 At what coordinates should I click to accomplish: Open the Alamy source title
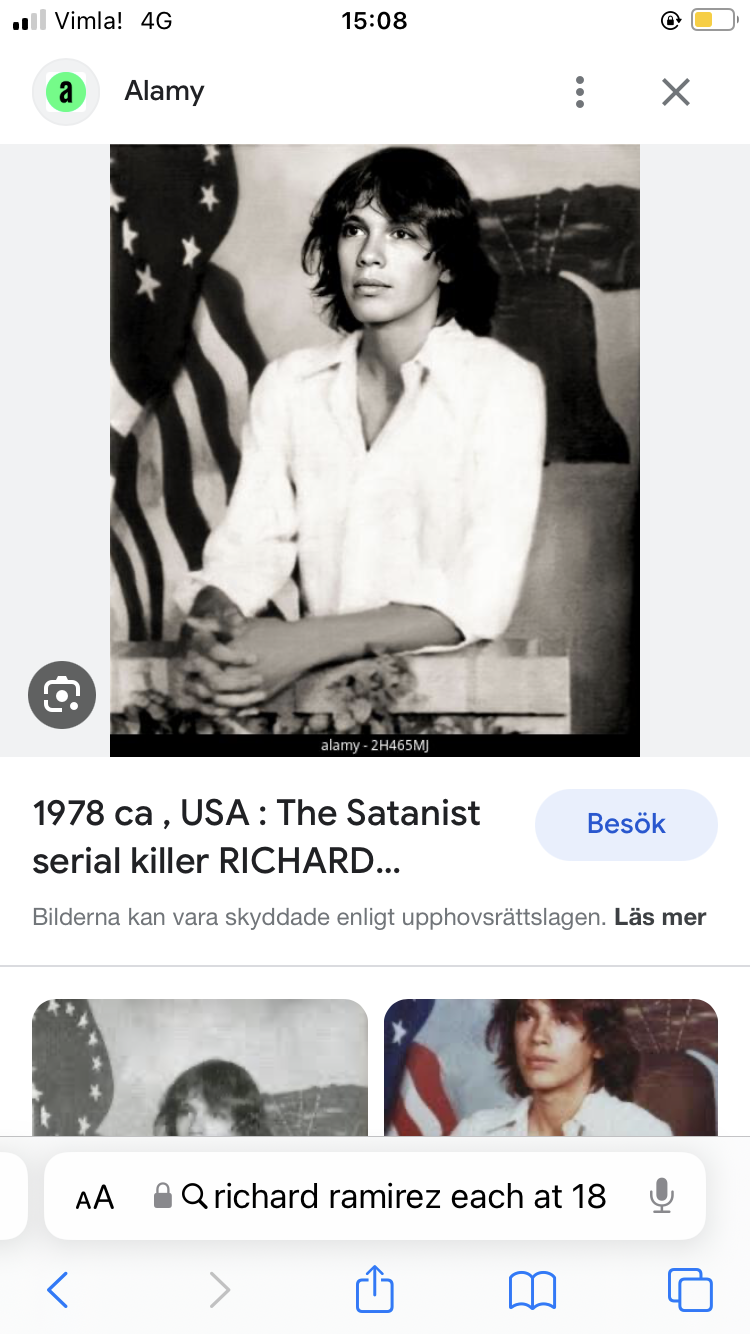(164, 91)
